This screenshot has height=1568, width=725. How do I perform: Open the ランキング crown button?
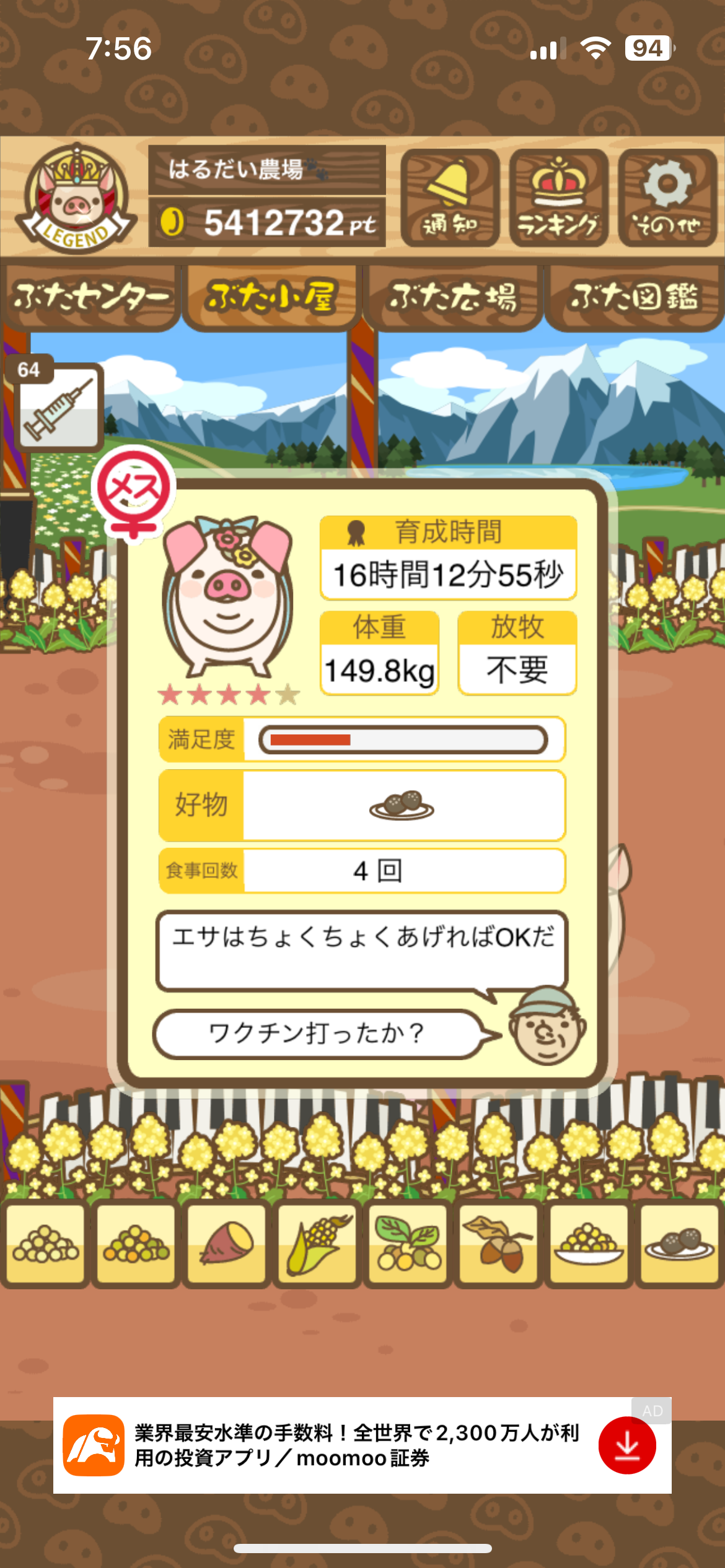(558, 198)
